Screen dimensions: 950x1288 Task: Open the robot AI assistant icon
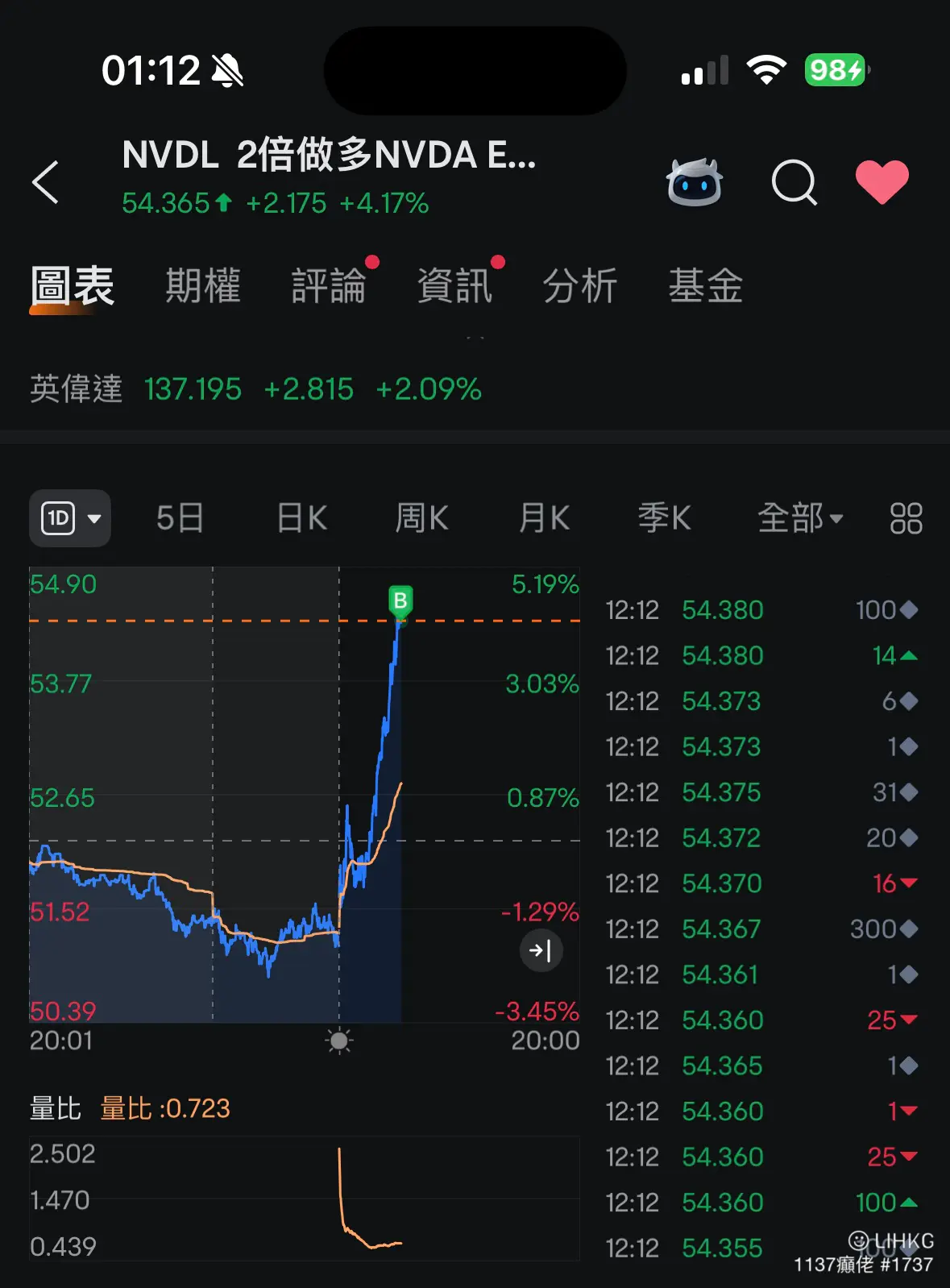694,182
